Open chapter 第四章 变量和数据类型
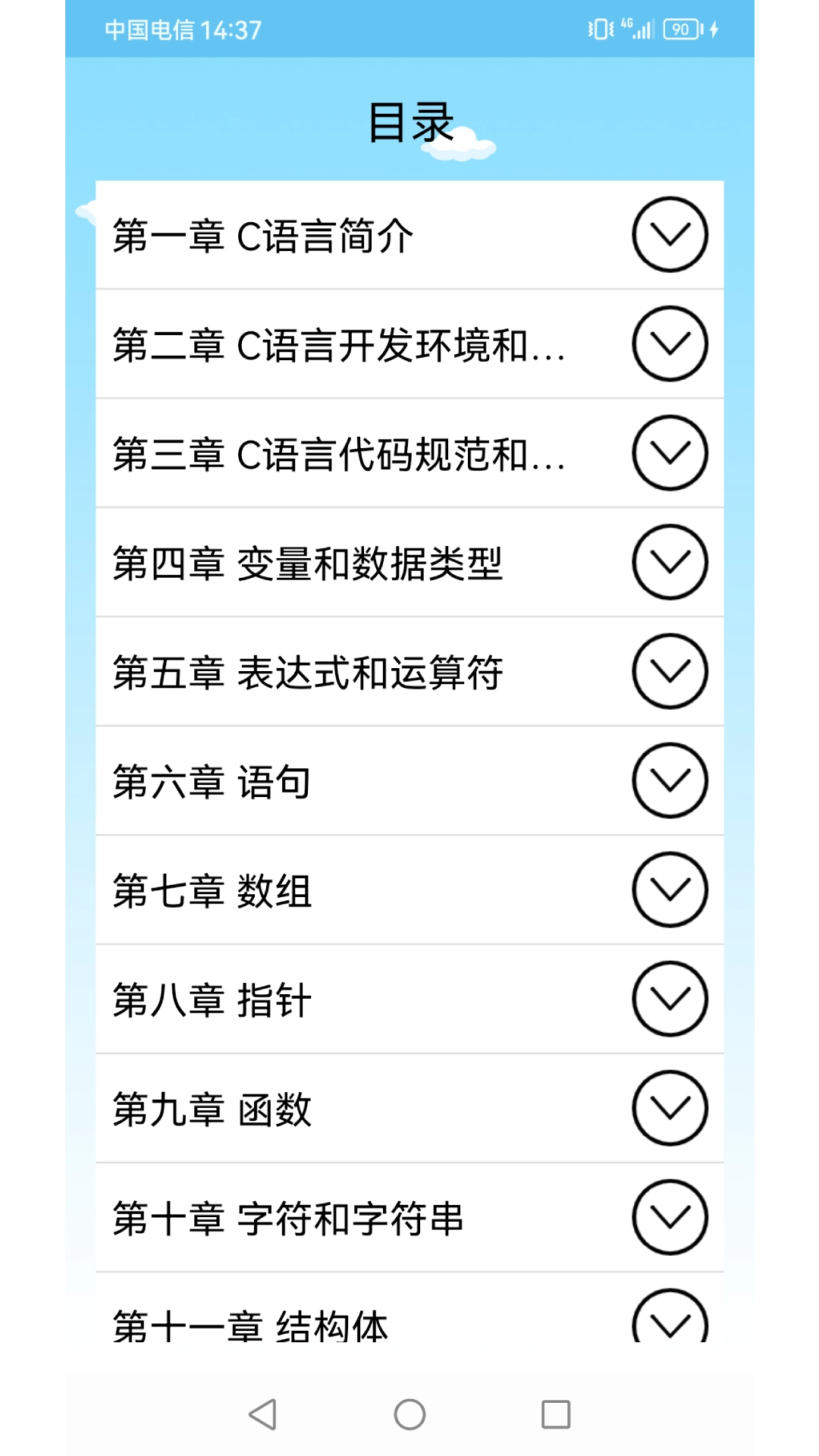 click(x=303, y=563)
